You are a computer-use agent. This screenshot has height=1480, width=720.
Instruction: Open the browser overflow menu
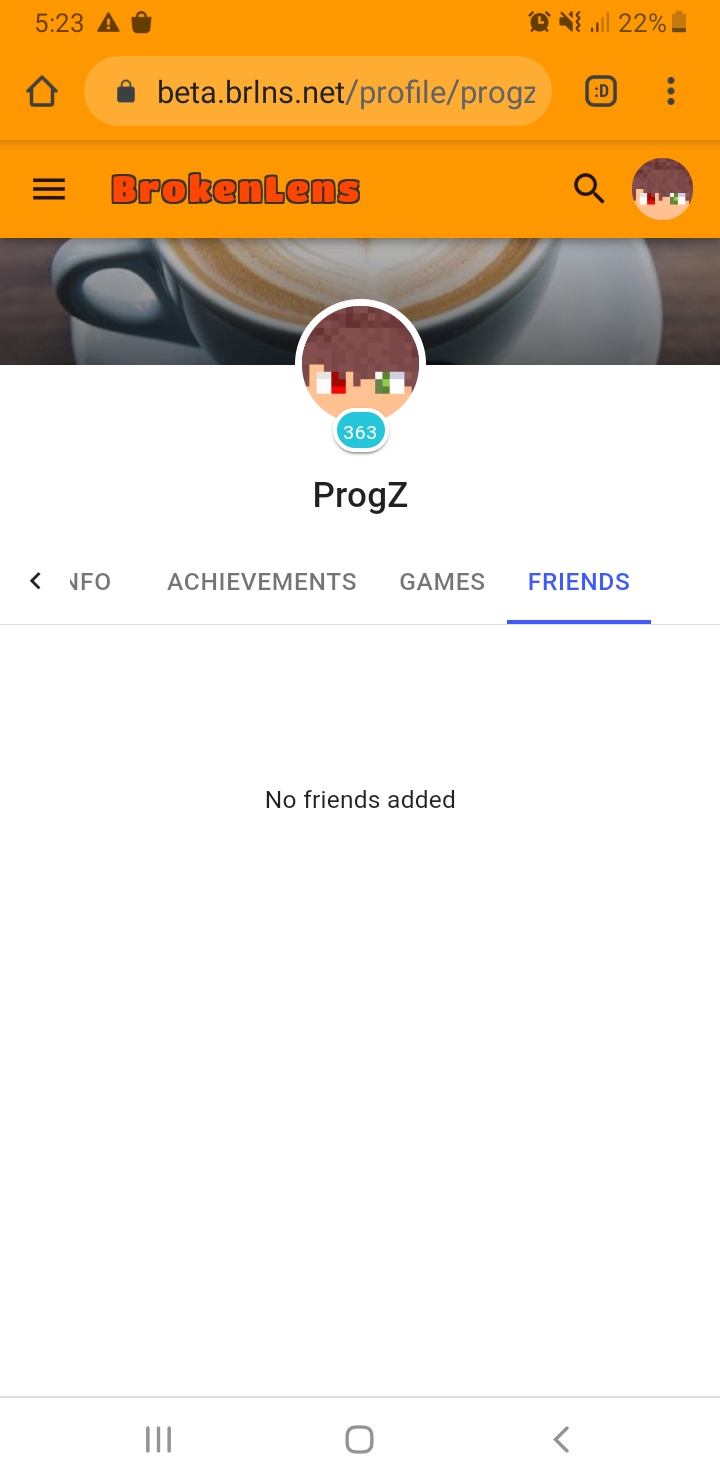[x=671, y=92]
